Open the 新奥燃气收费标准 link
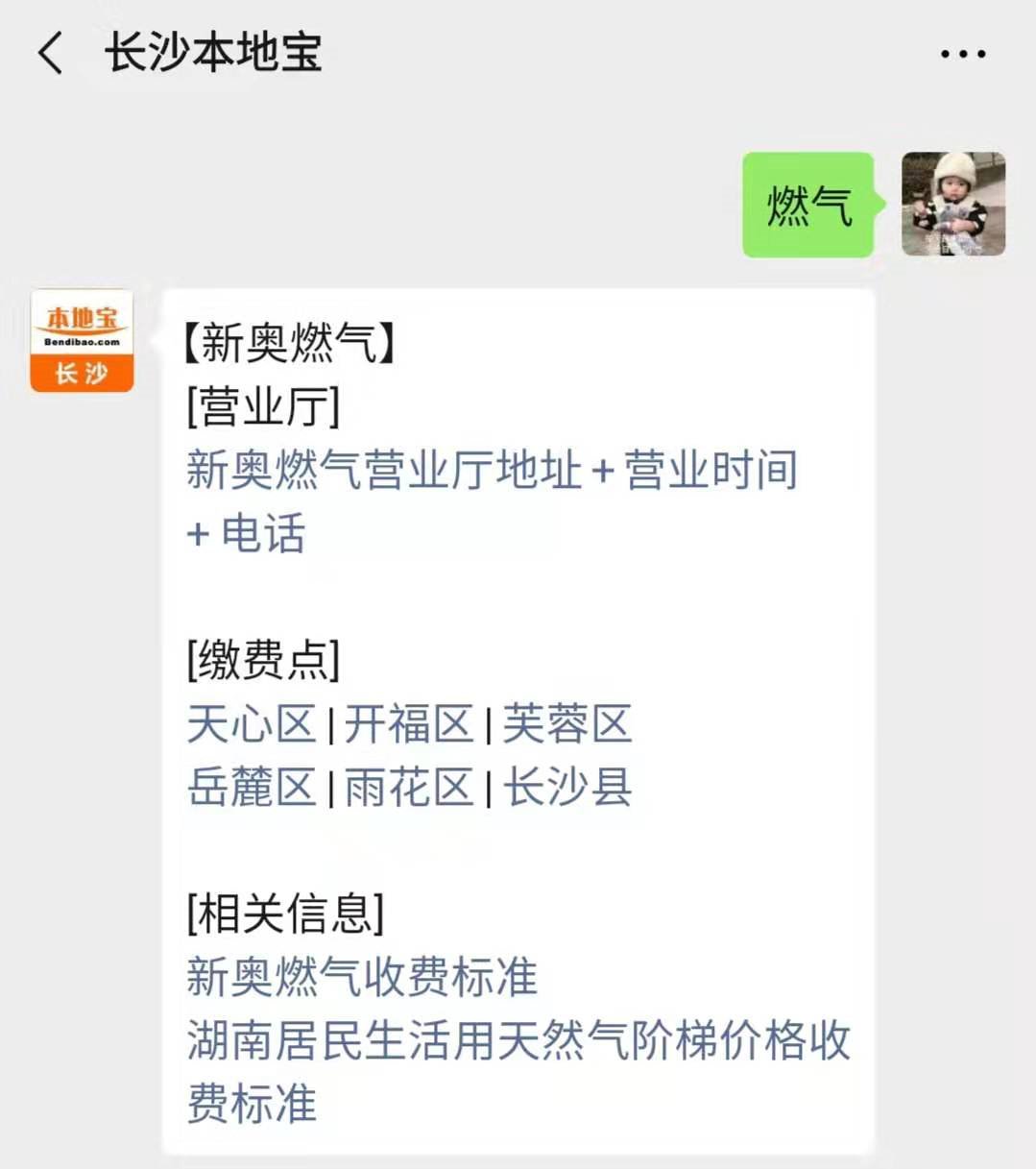The image size is (1036, 1169). tap(362, 977)
